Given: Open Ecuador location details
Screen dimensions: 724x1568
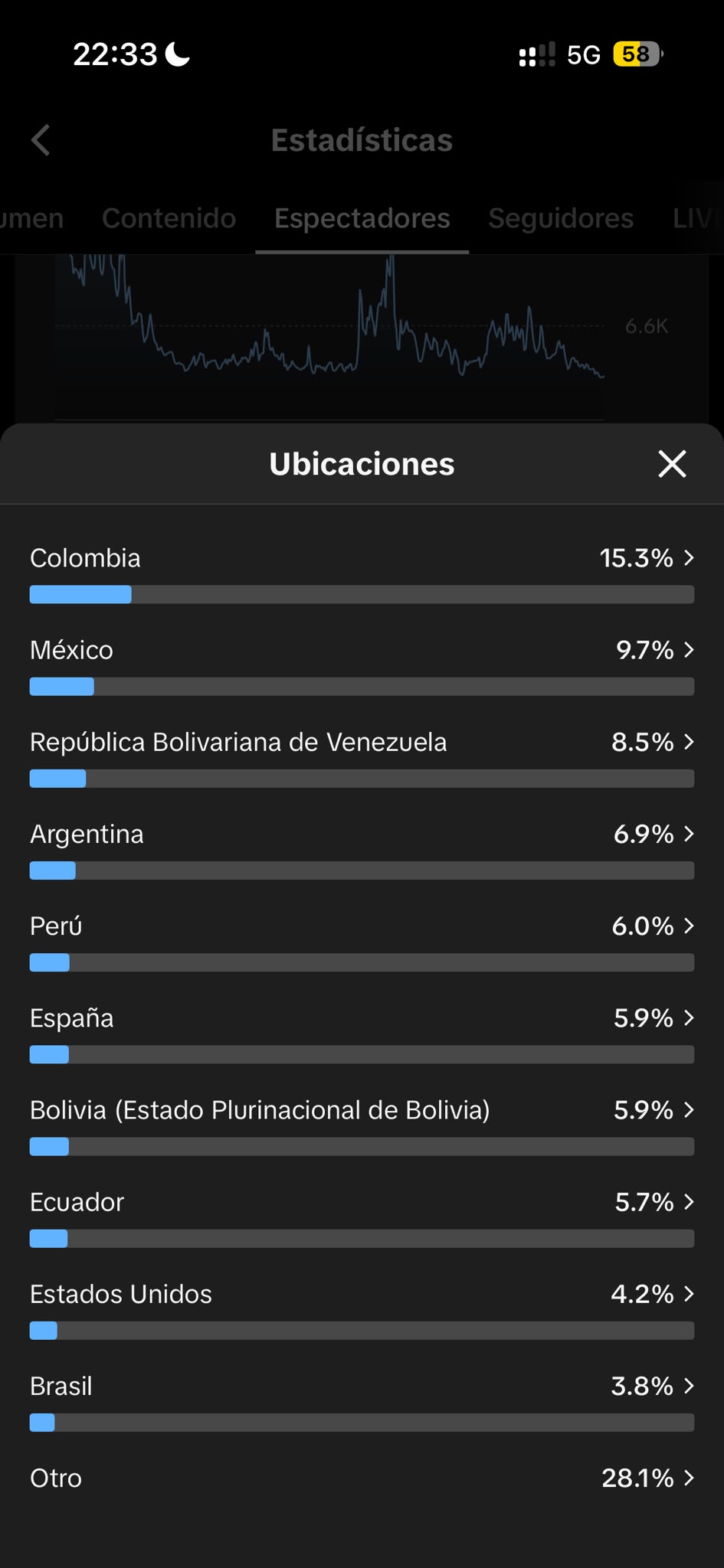Looking at the screenshot, I should click(x=362, y=1217).
